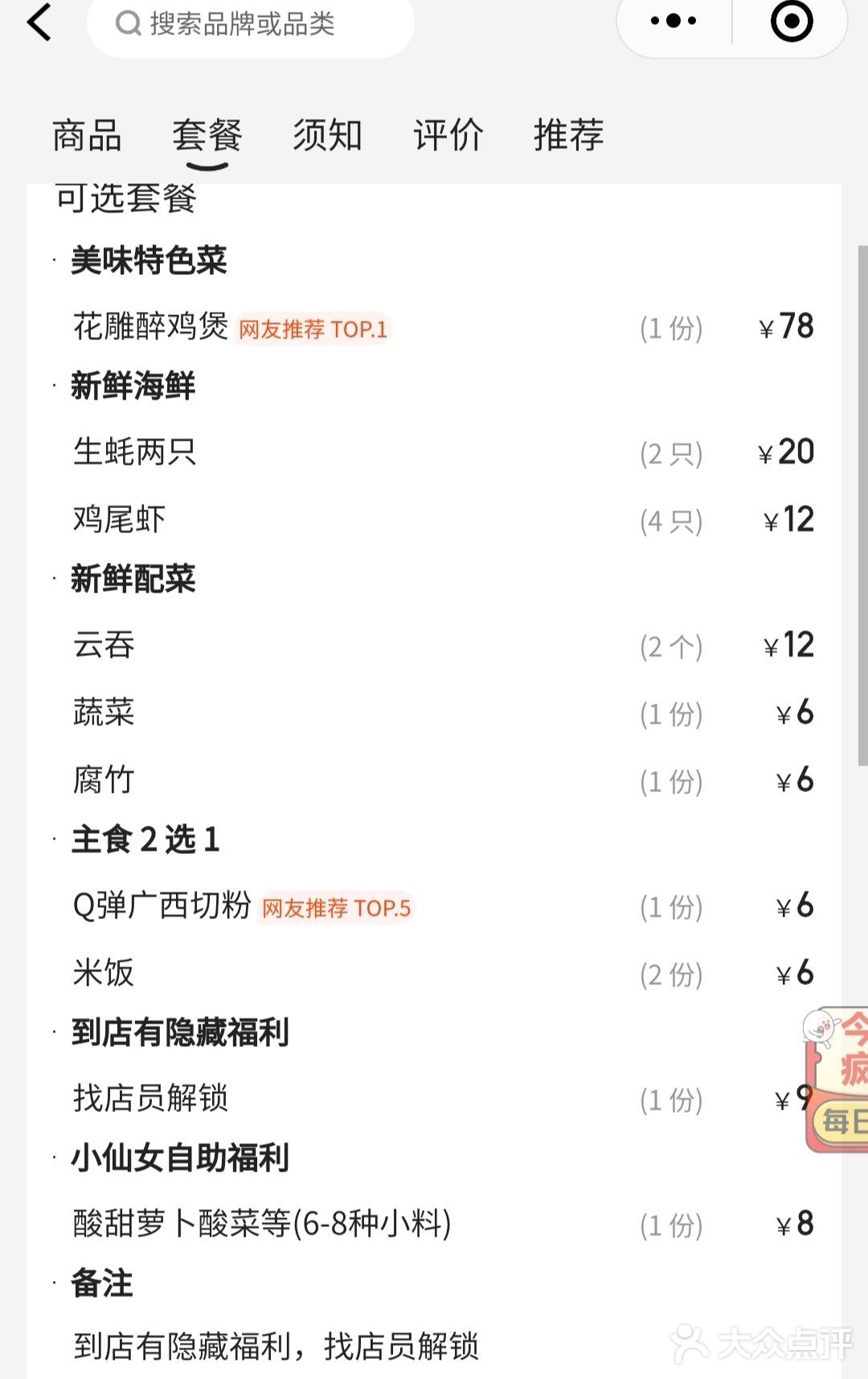Tap the brand or category search box
This screenshot has height=1379, width=868.
click(251, 24)
